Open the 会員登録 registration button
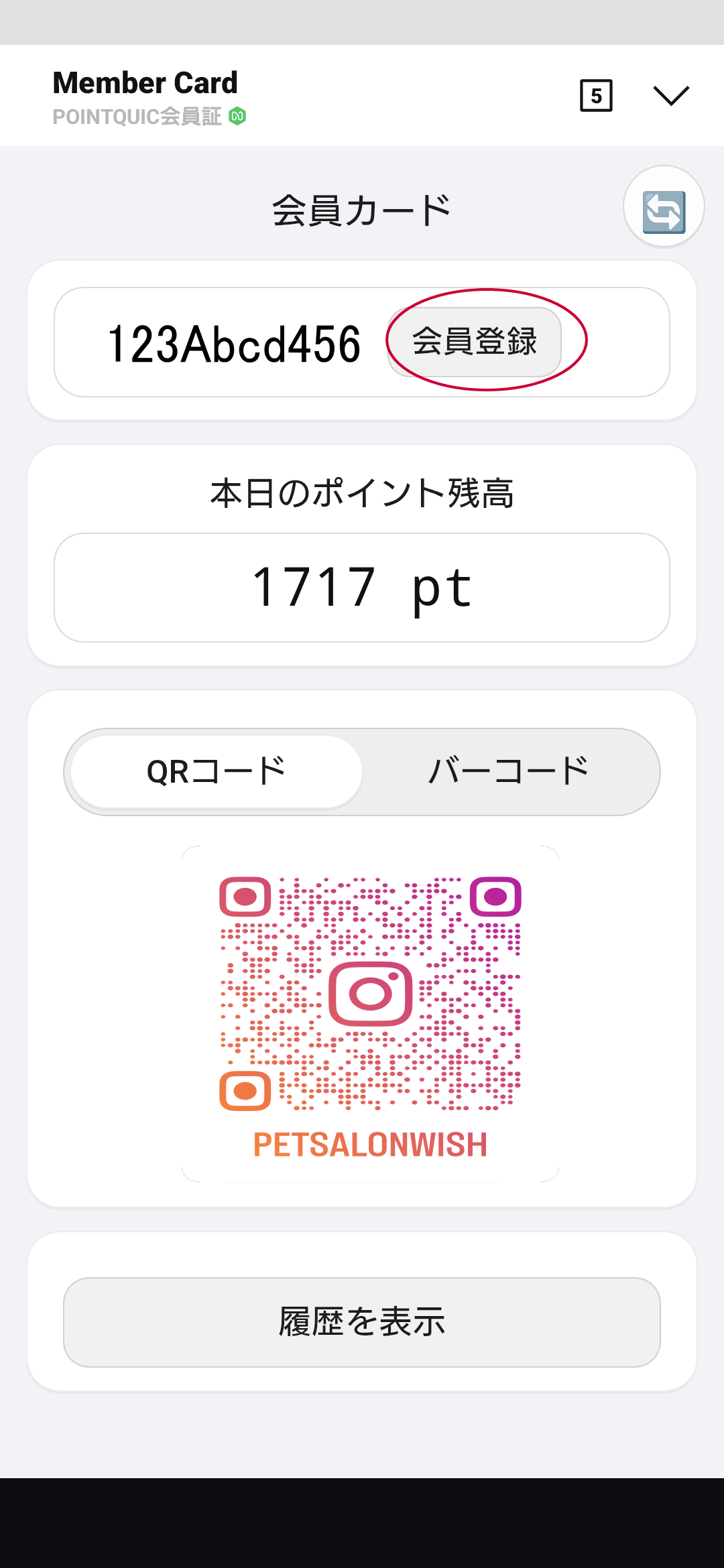This screenshot has width=724, height=1568. [x=475, y=341]
